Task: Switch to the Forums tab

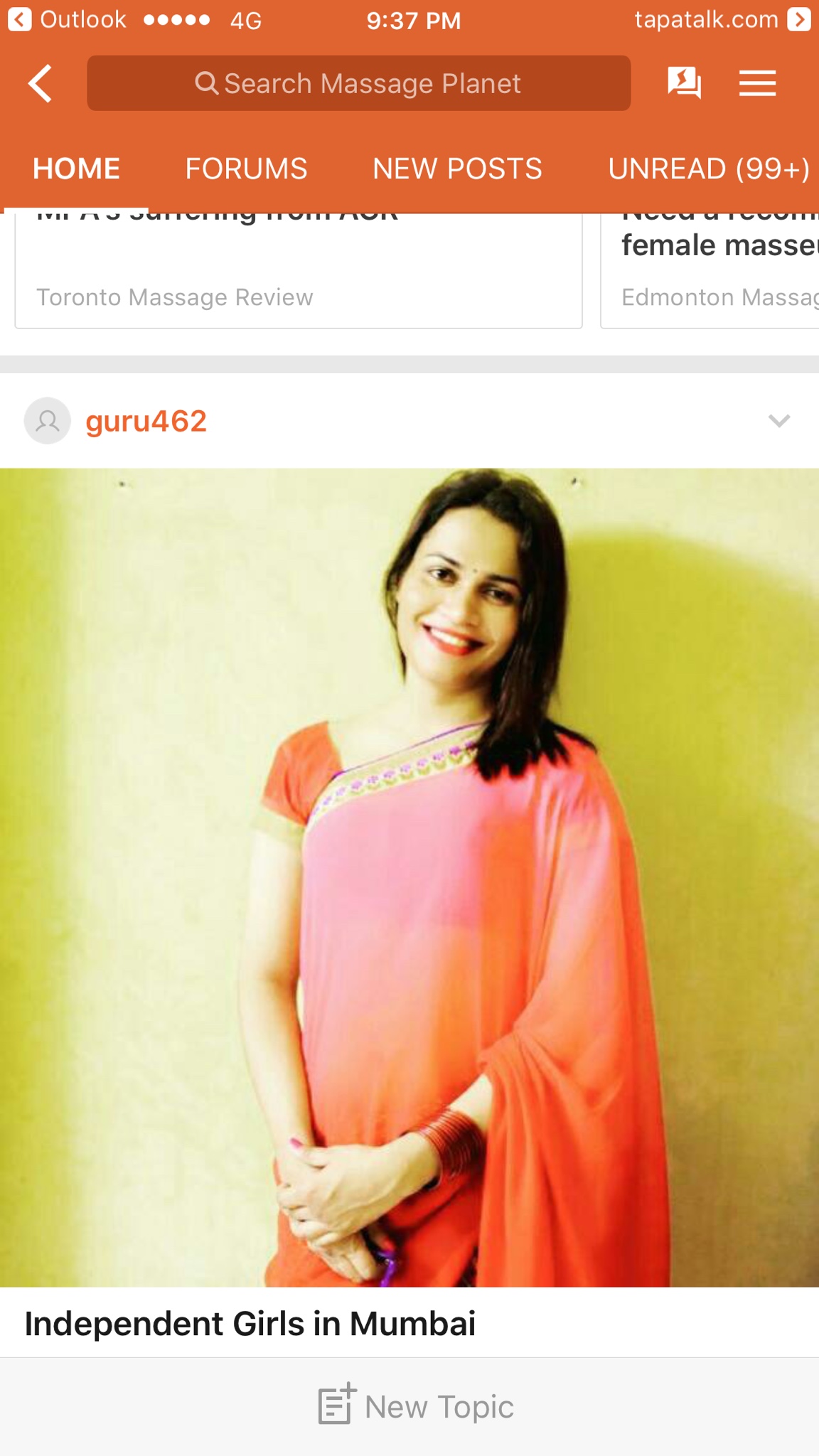Action: coord(246,169)
